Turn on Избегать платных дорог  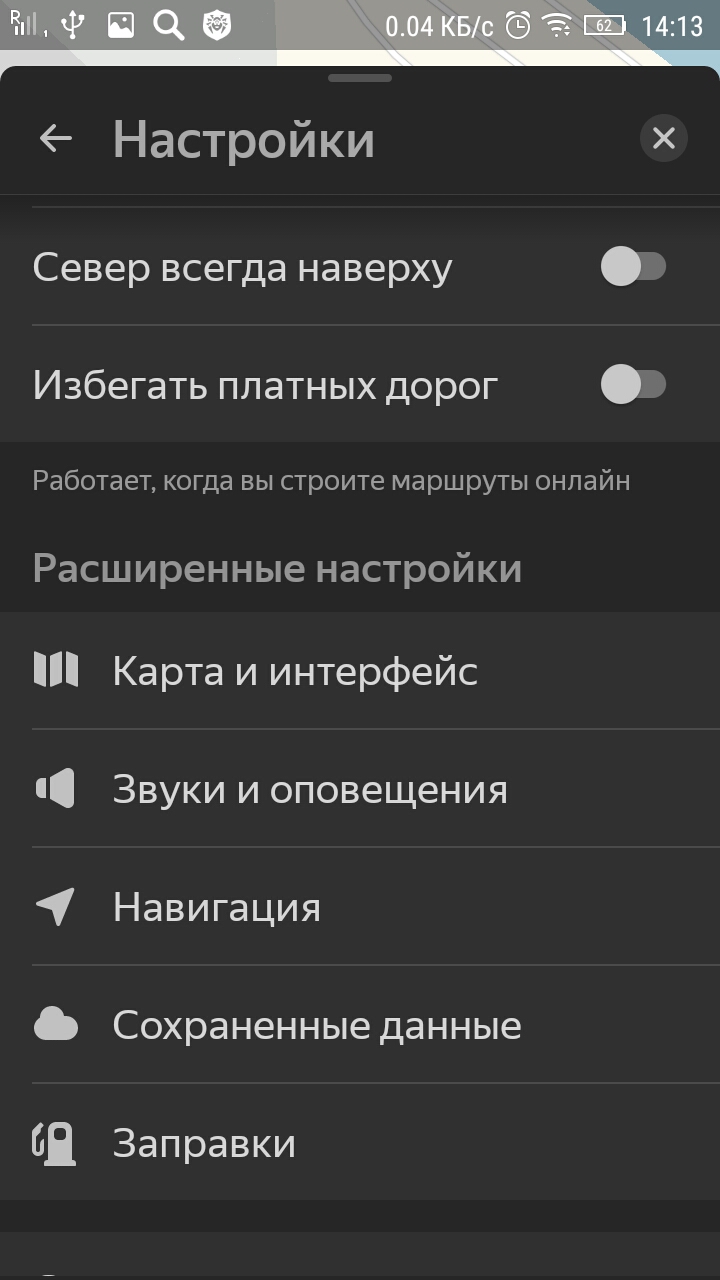pos(632,385)
